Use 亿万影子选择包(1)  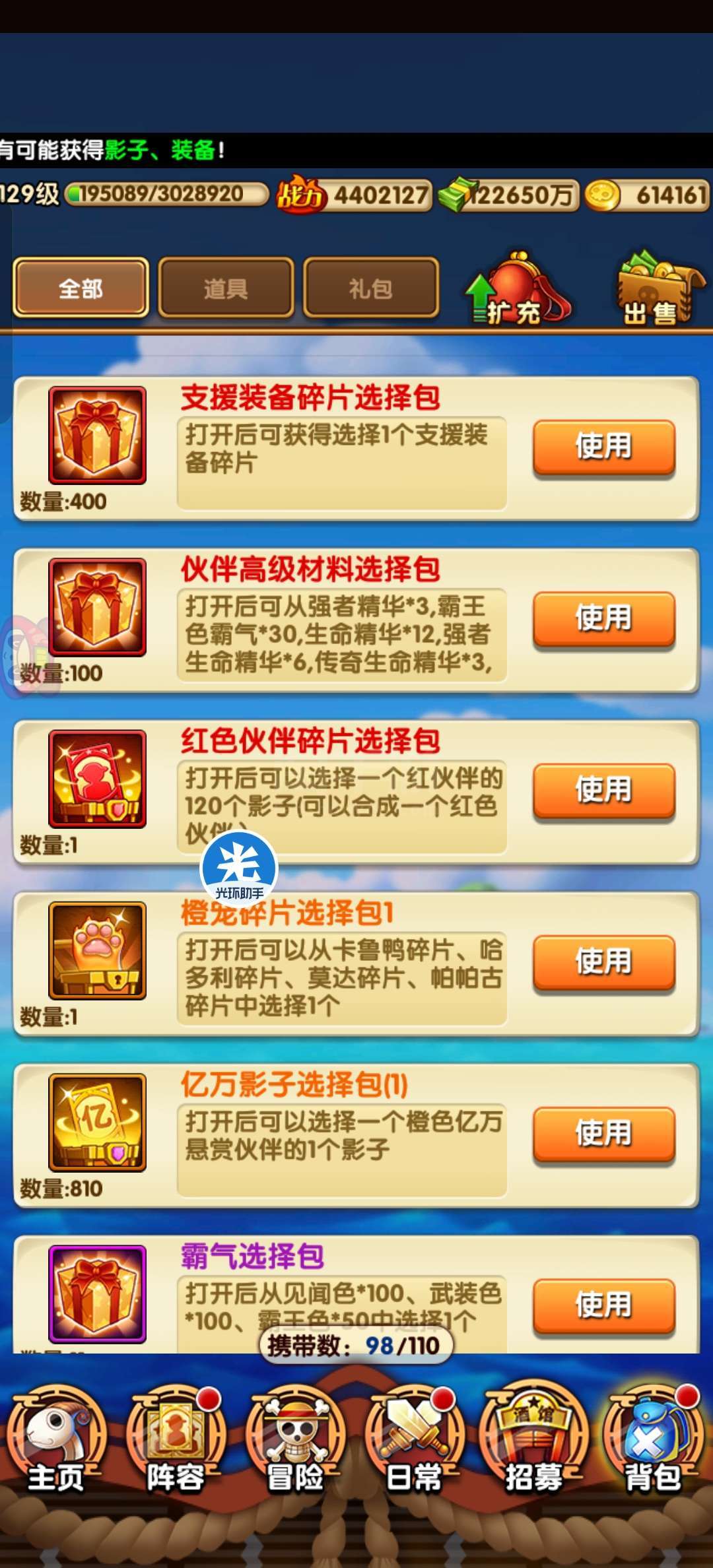tap(604, 1134)
